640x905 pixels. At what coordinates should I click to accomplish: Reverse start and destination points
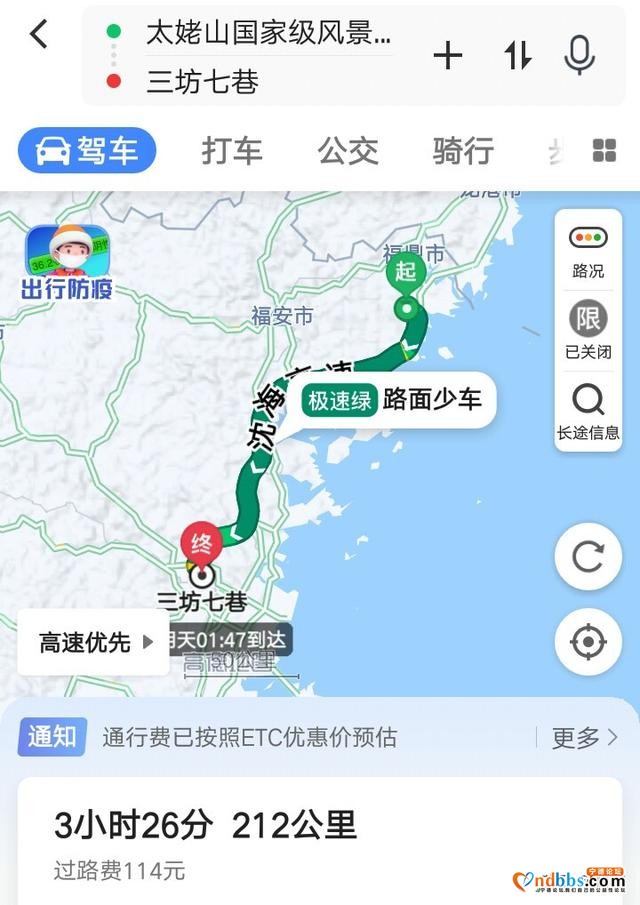(517, 56)
